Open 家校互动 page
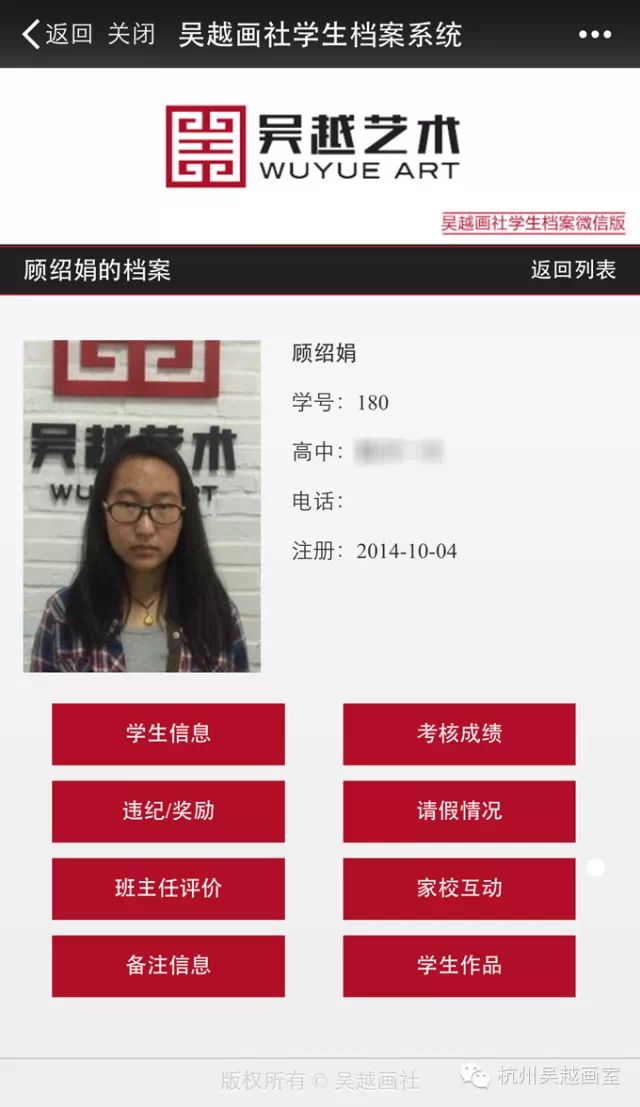 pos(459,888)
